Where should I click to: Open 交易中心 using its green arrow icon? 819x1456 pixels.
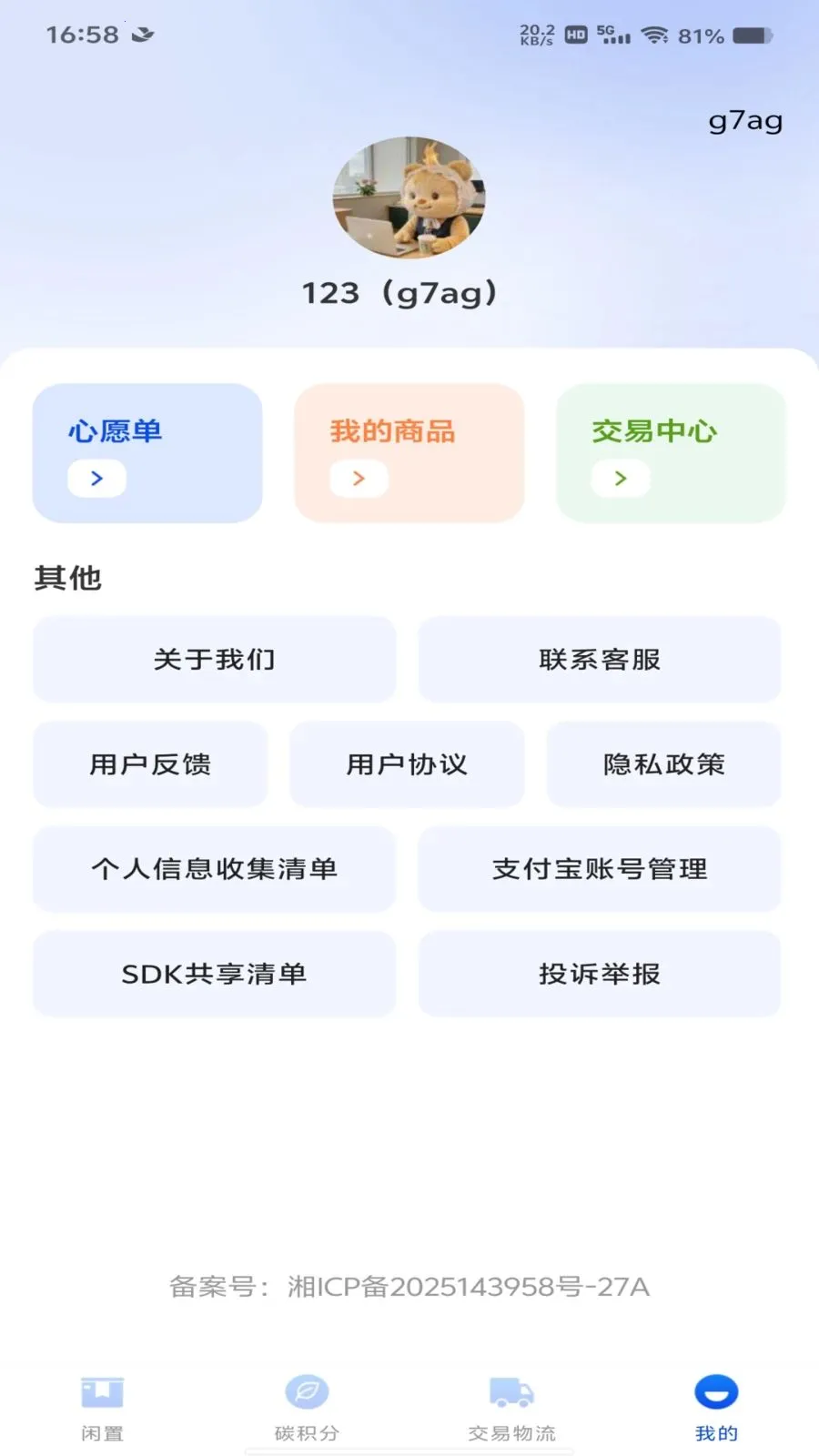620,479
